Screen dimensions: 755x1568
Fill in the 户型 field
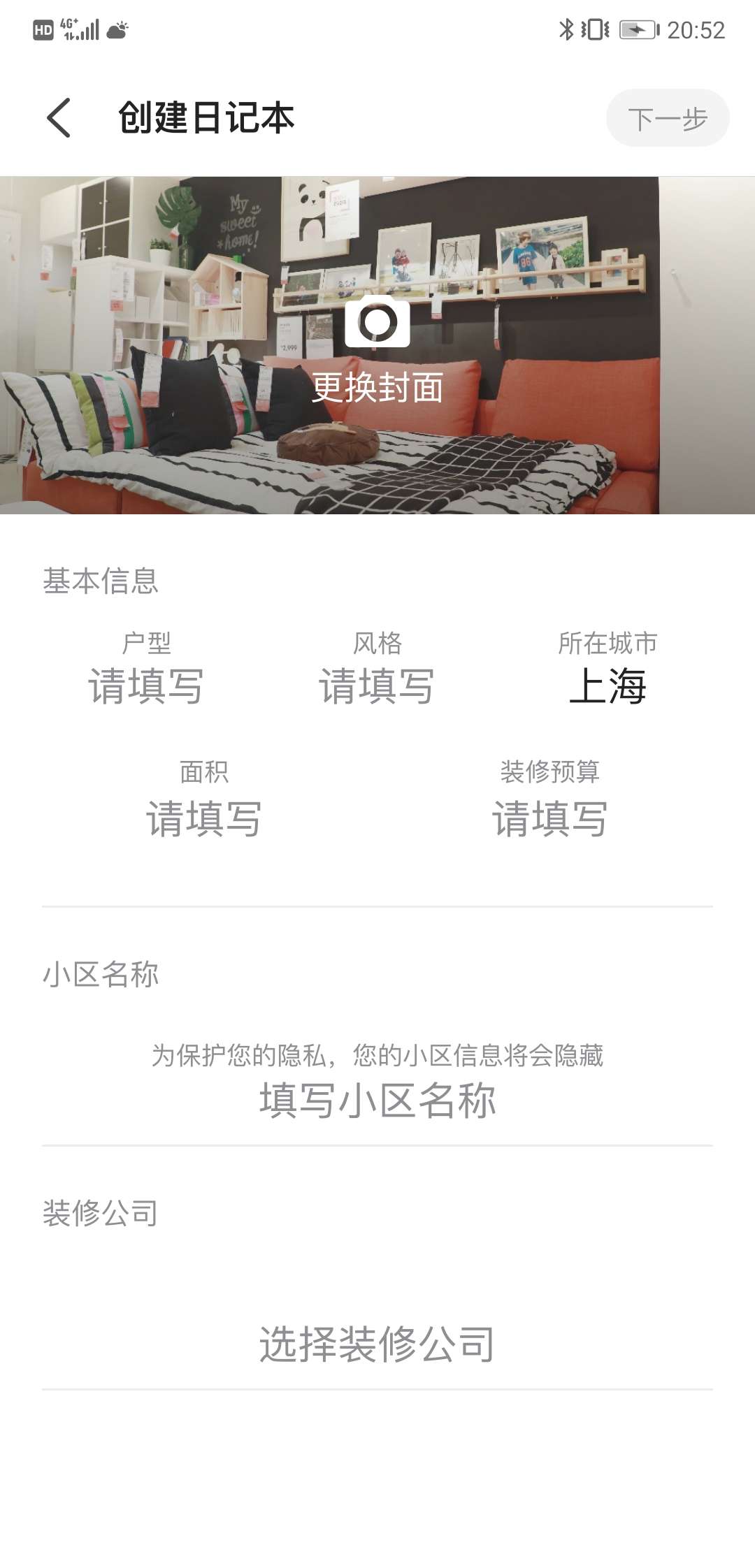146,669
